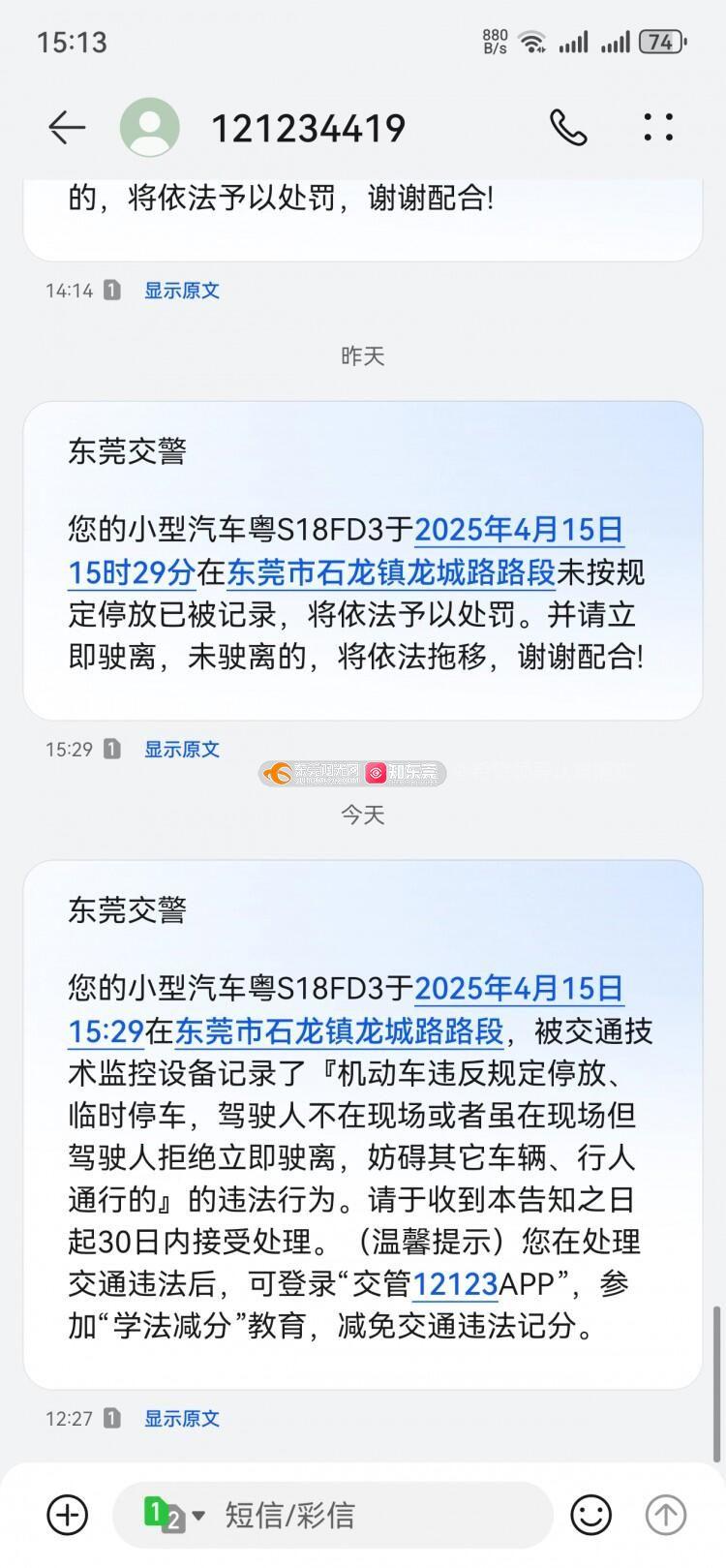This screenshot has width=726, height=1568.
Task: Tap the 2025年4月15日 15:29 date in today's message
Action: [x=346, y=1010]
